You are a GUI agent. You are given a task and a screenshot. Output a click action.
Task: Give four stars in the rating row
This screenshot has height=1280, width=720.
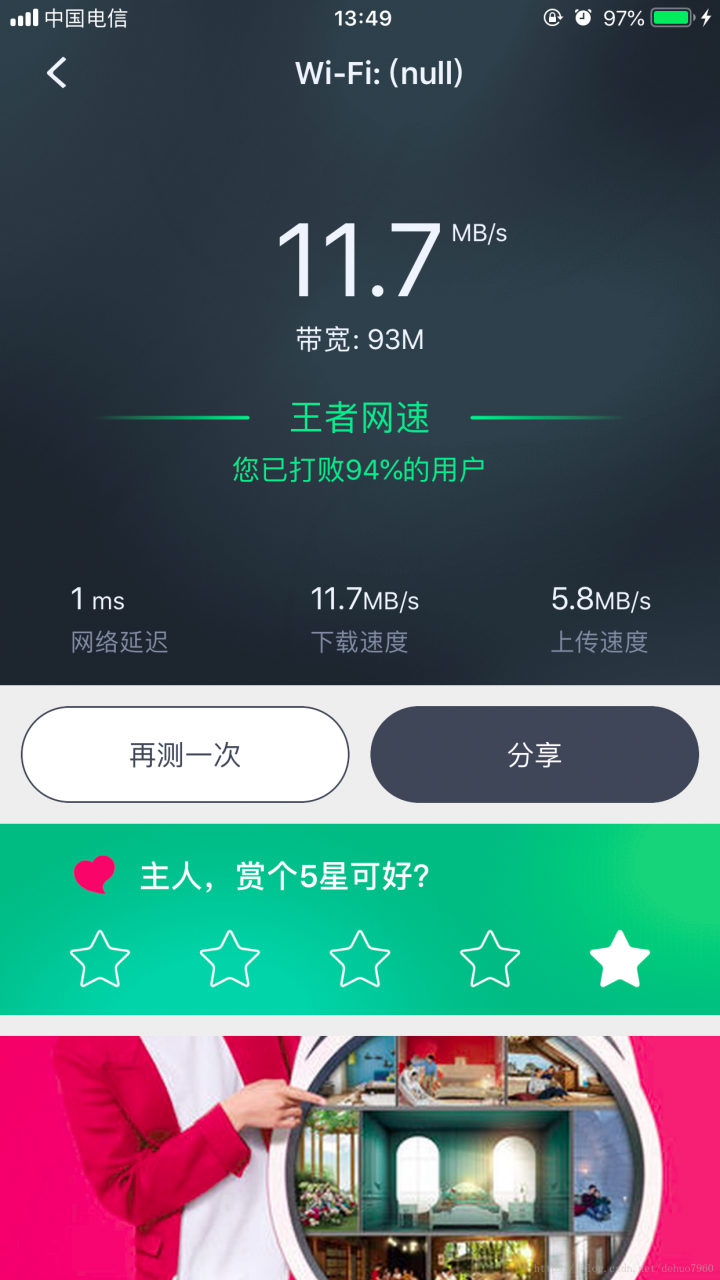490,958
